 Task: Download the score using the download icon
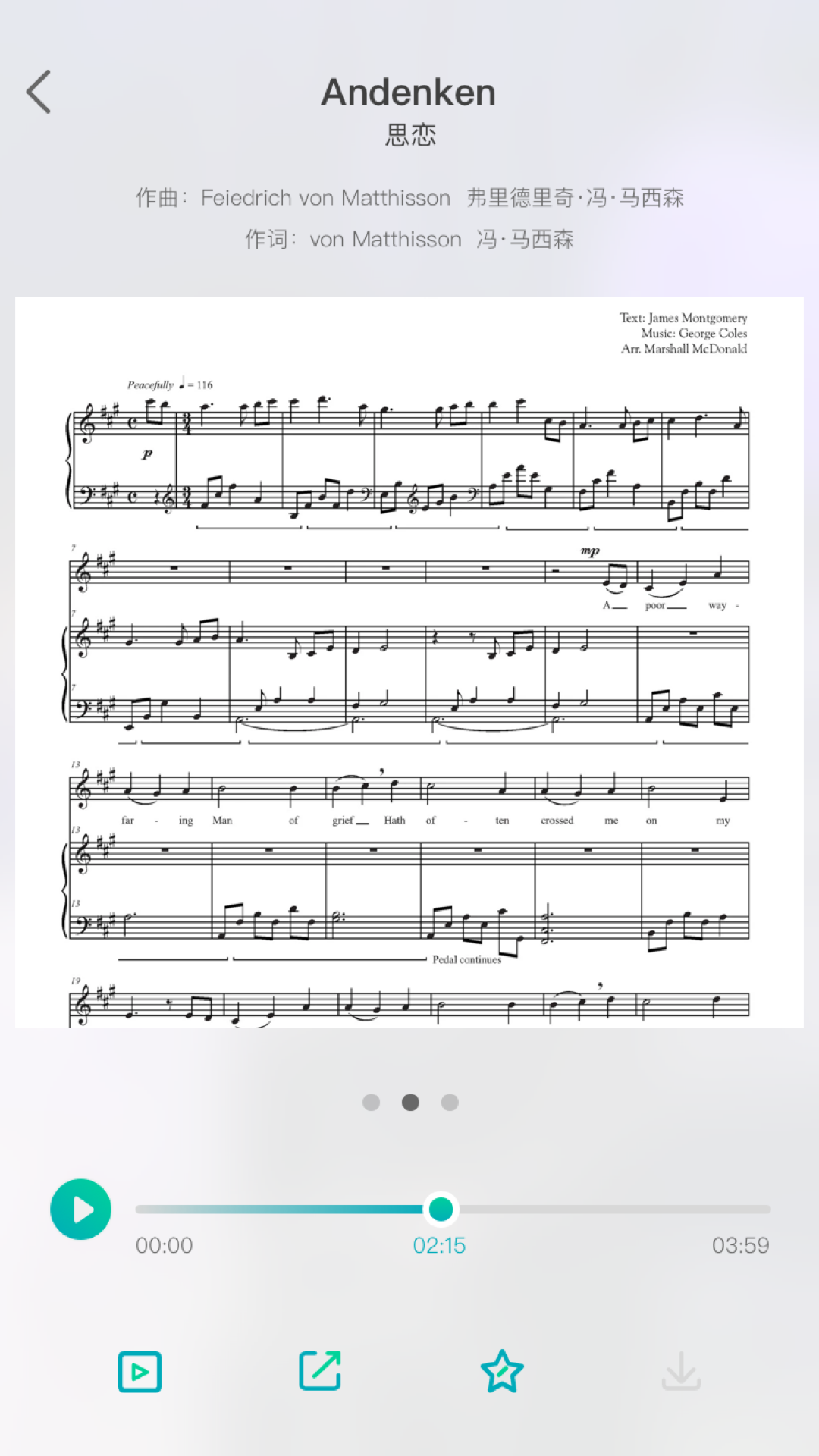tap(681, 1372)
